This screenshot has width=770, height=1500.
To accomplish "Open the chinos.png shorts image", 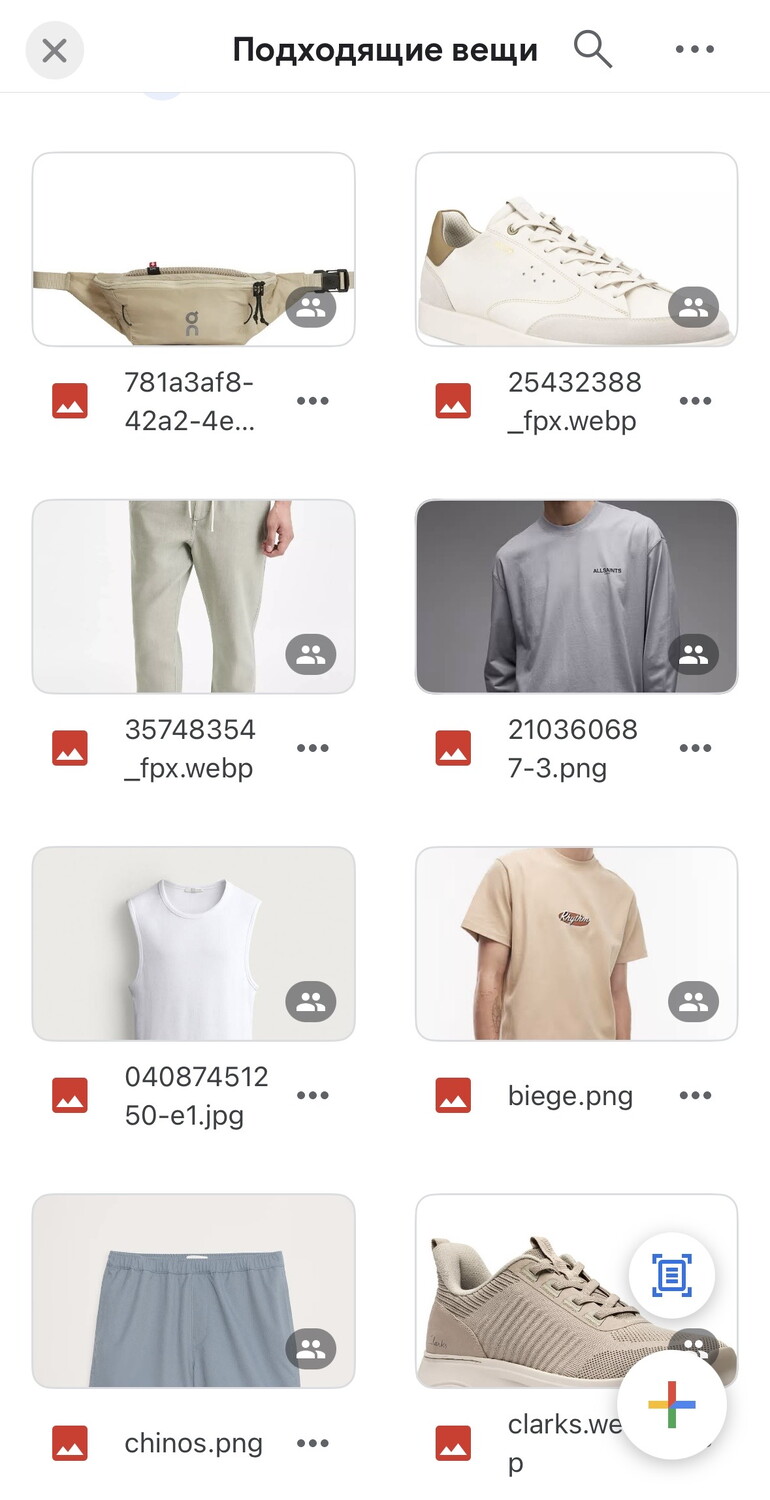I will (x=193, y=1290).
